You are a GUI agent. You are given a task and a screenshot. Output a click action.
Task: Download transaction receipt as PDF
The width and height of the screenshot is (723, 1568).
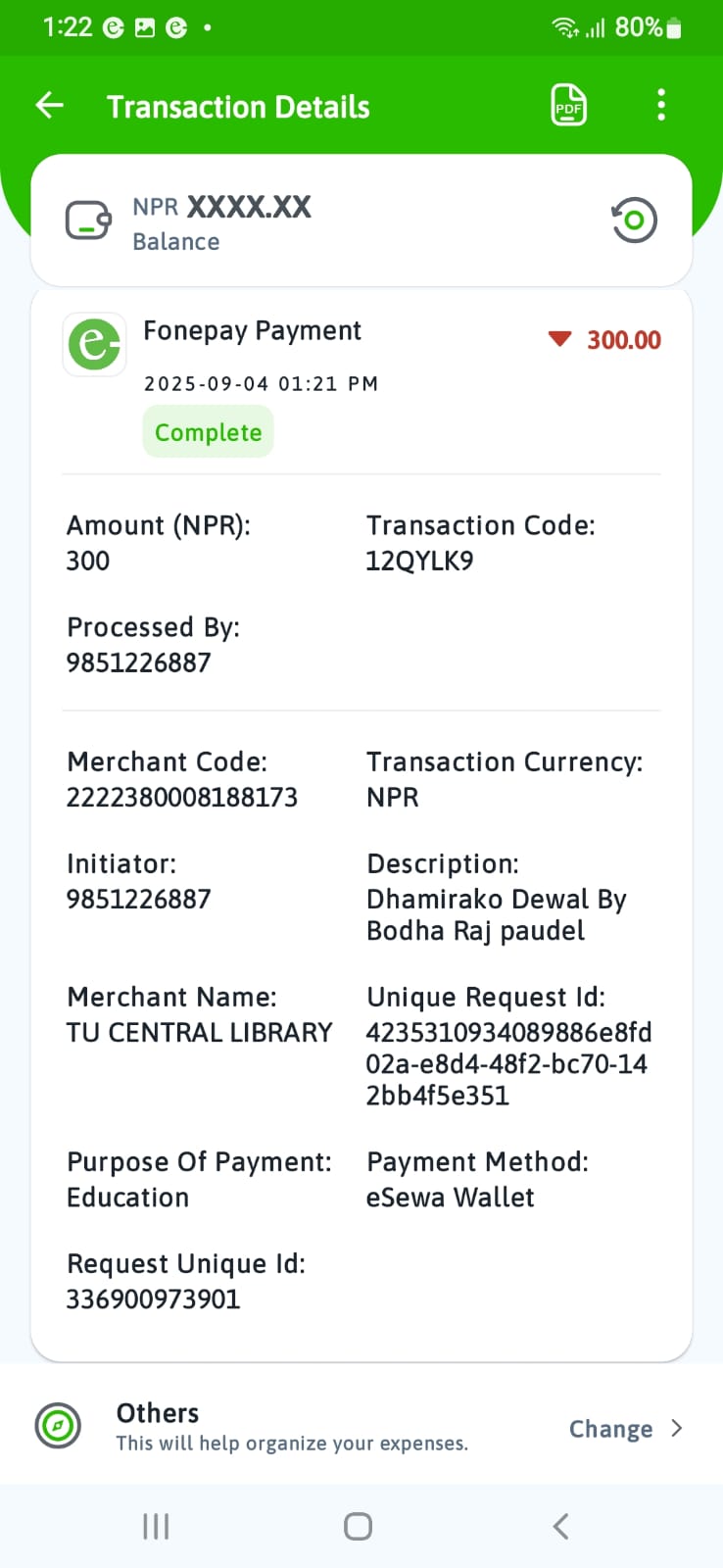568,106
